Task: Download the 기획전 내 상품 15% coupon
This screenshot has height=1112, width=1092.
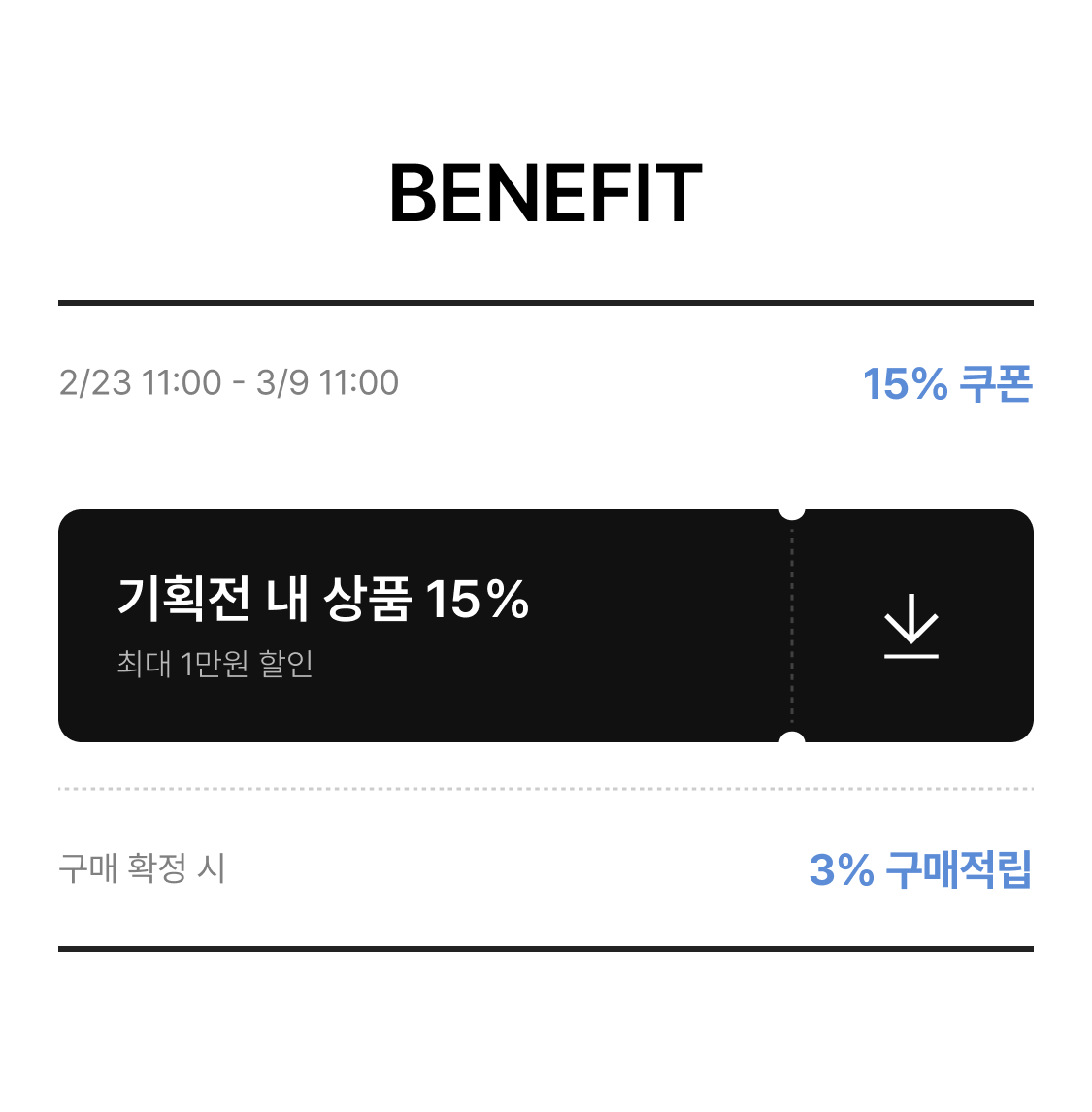Action: tap(911, 626)
